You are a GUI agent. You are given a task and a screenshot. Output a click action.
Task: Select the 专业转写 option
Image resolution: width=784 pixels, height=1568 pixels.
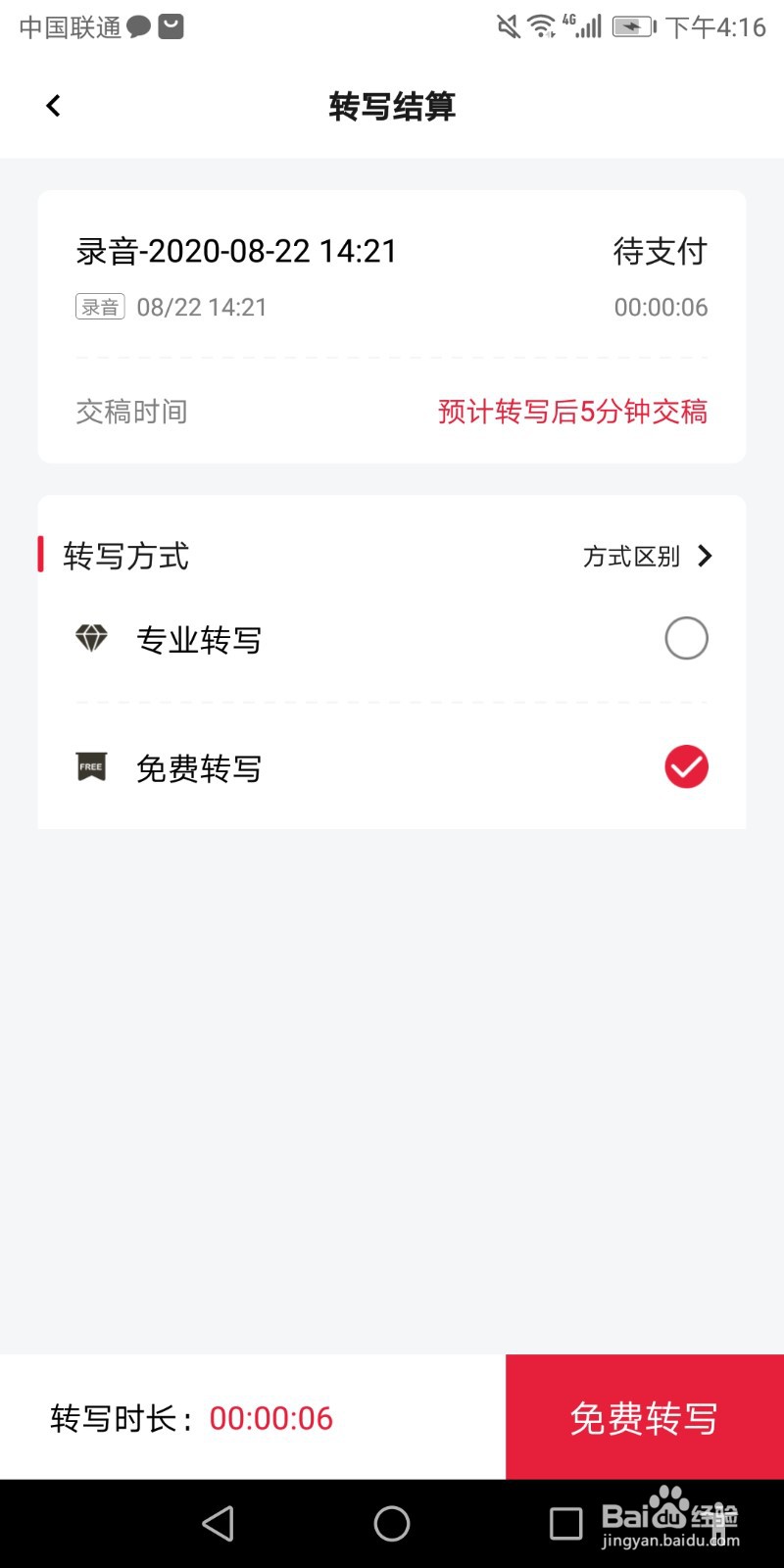pyautogui.click(x=392, y=639)
